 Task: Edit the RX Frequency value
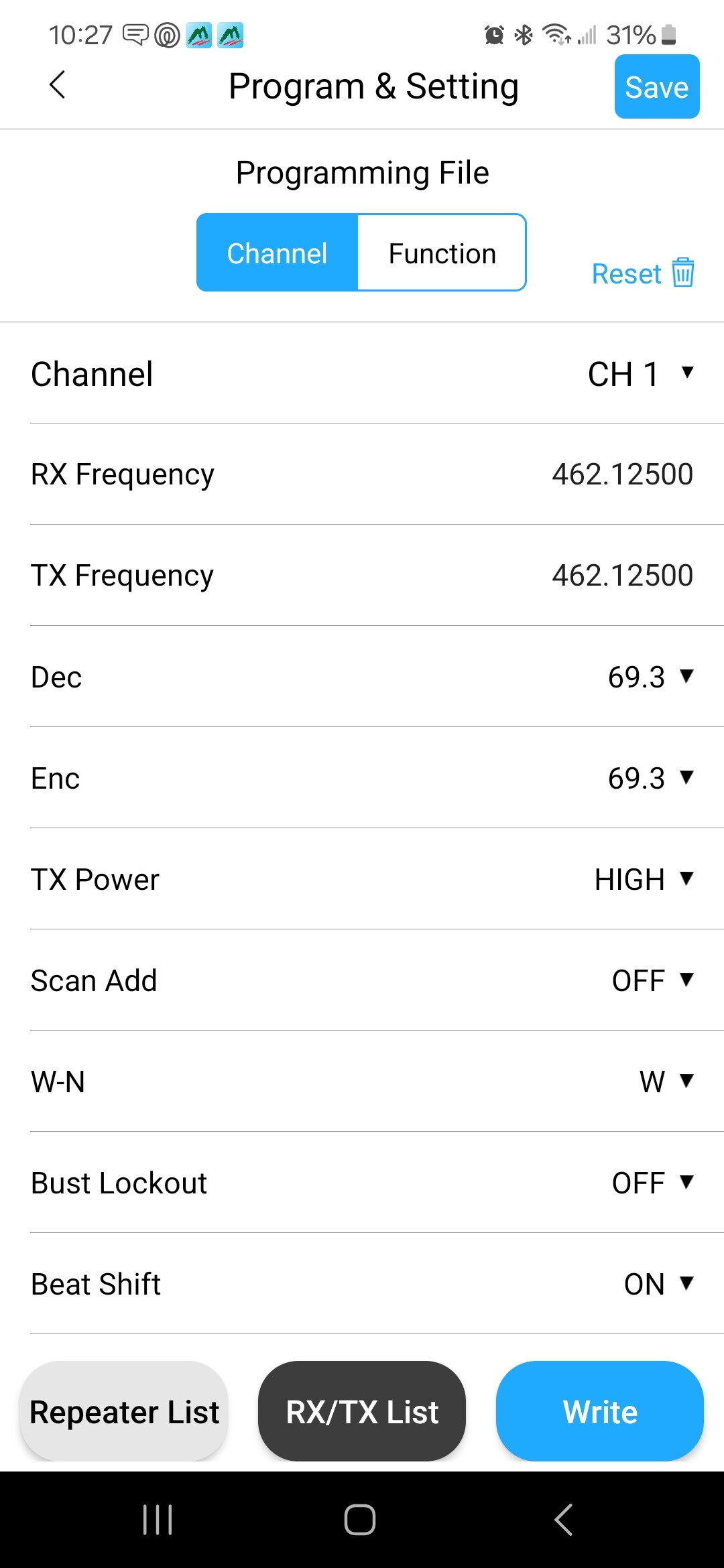[x=622, y=474]
